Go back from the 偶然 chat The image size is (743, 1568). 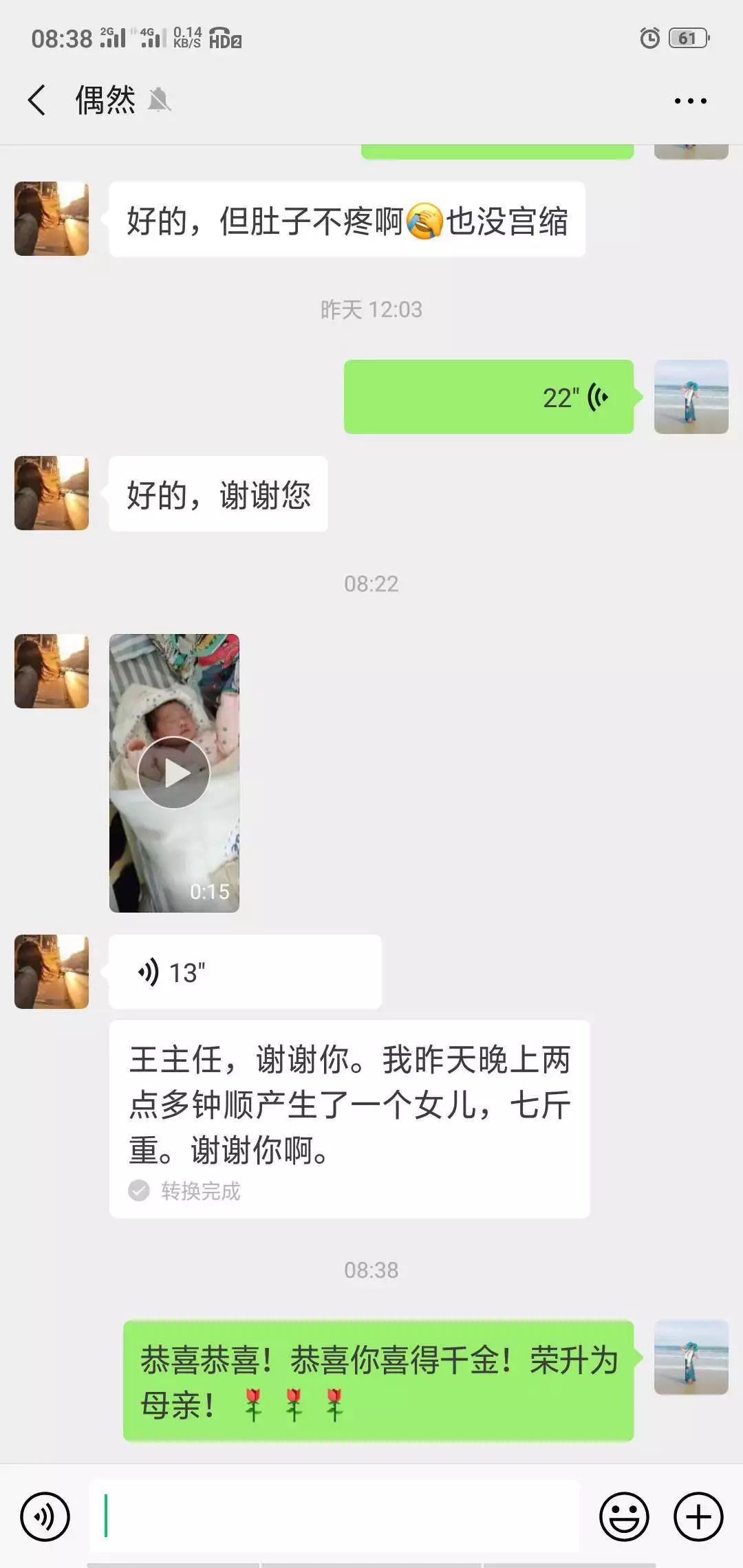37,100
